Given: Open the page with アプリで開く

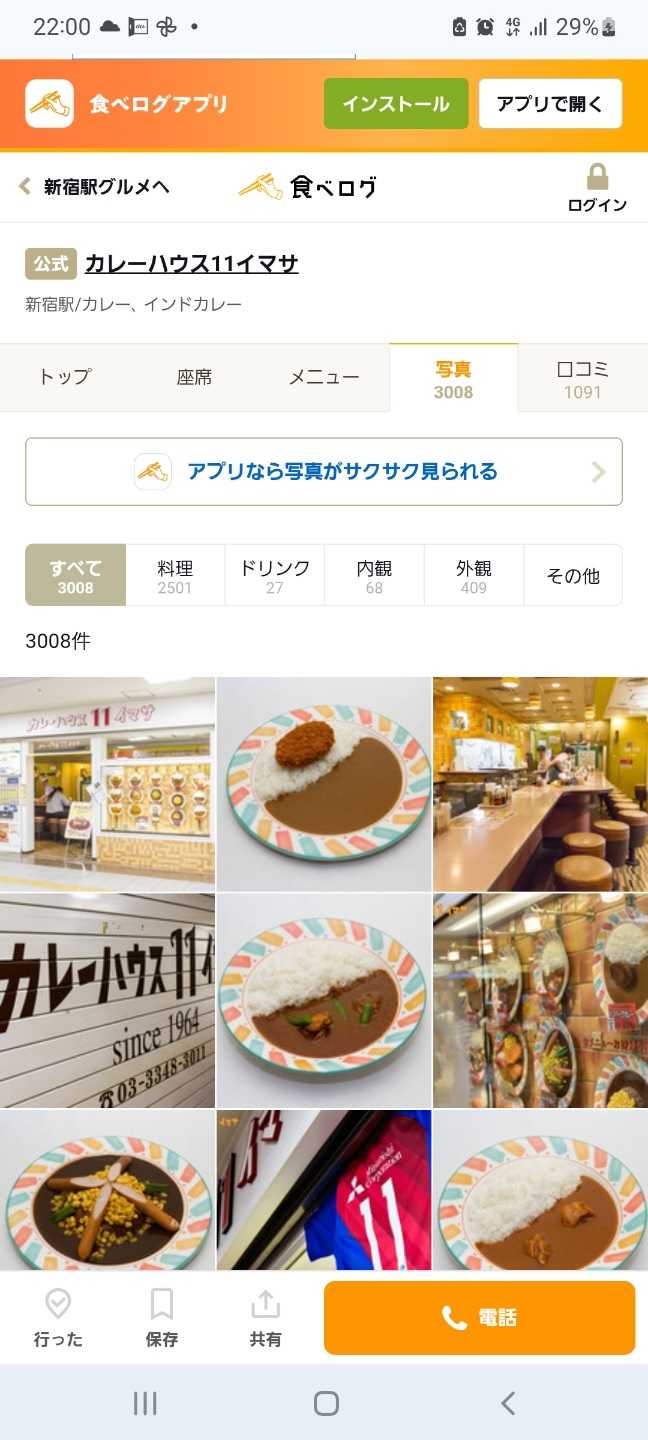Looking at the screenshot, I should pos(550,104).
